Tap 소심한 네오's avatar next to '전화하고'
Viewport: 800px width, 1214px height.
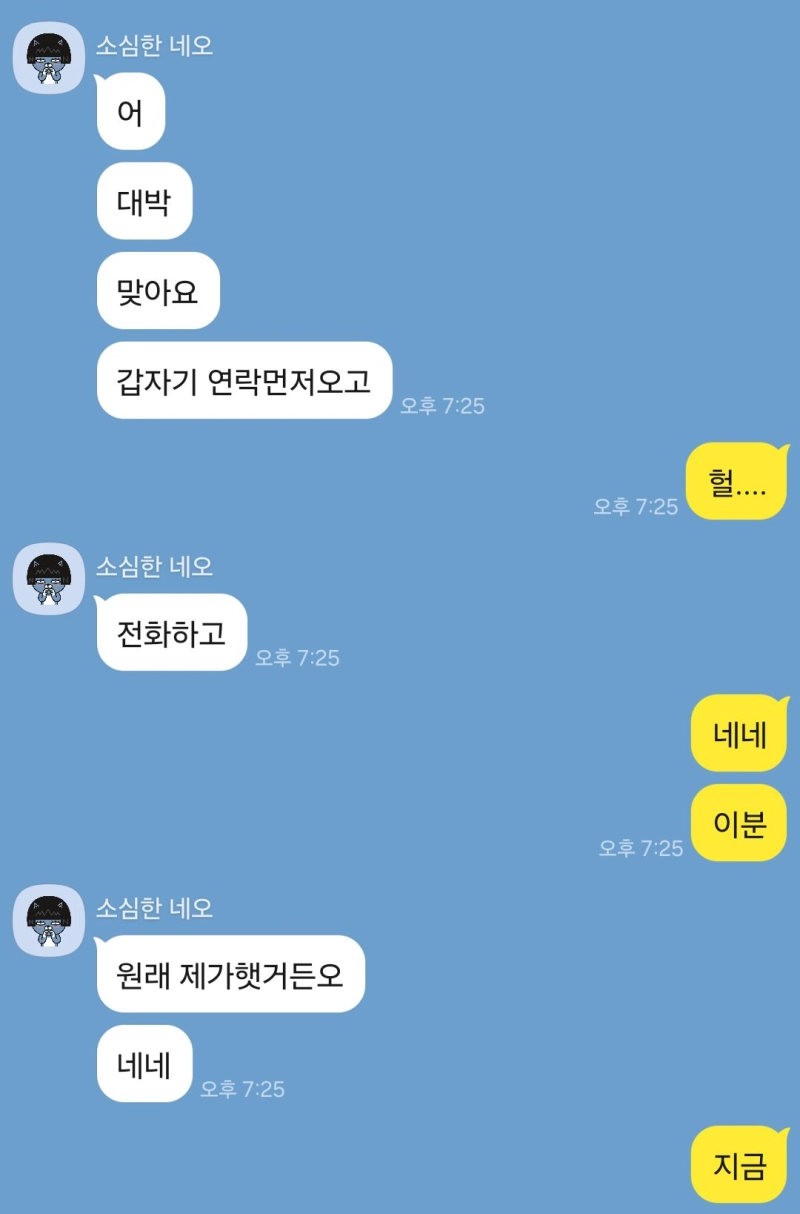point(48,579)
